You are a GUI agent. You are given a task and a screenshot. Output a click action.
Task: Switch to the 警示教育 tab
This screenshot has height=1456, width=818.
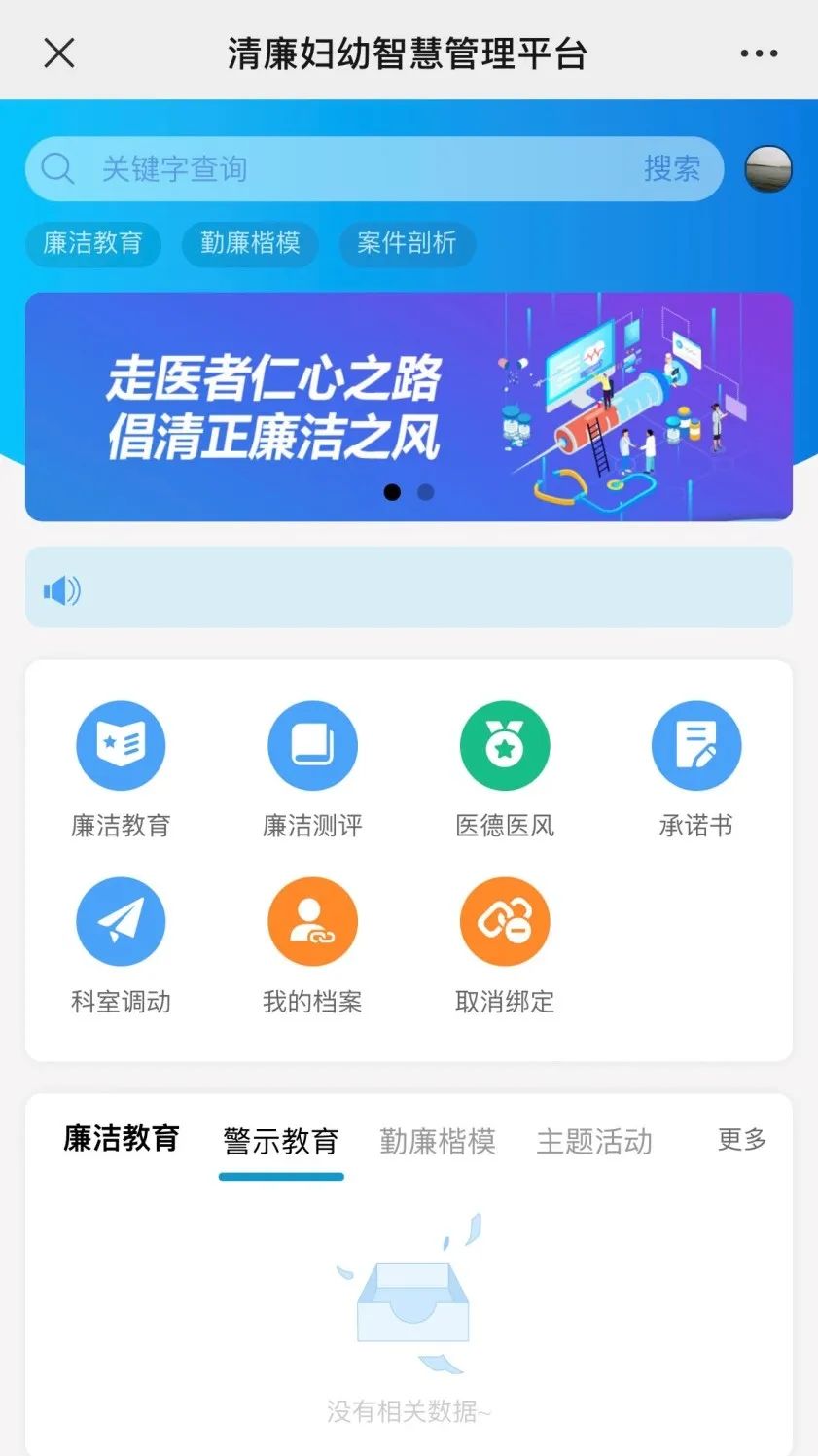[x=281, y=1141]
